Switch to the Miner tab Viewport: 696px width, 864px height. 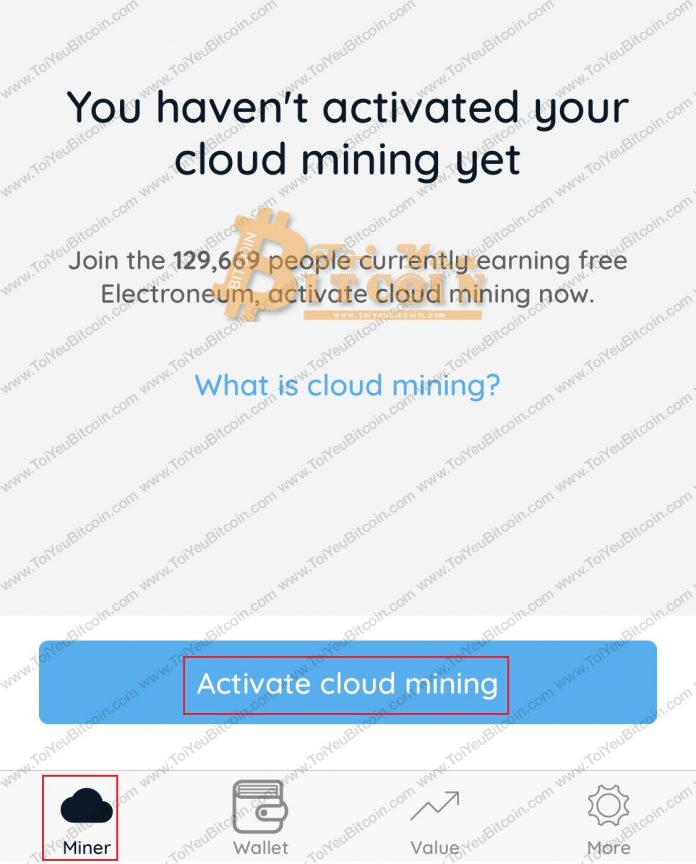pyautogui.click(x=86, y=818)
